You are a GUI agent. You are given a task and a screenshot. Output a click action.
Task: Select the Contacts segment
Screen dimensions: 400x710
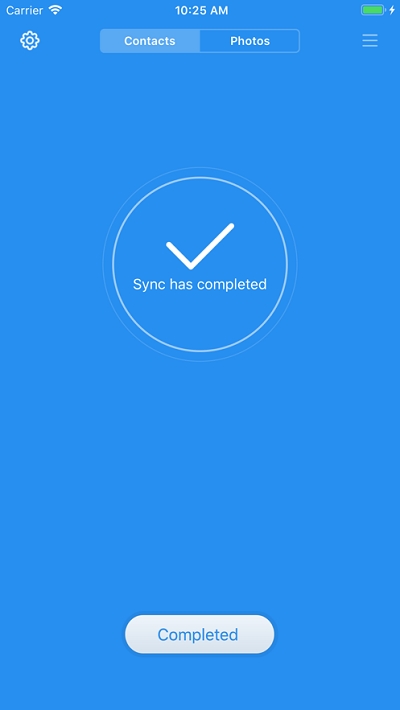pyautogui.click(x=150, y=41)
